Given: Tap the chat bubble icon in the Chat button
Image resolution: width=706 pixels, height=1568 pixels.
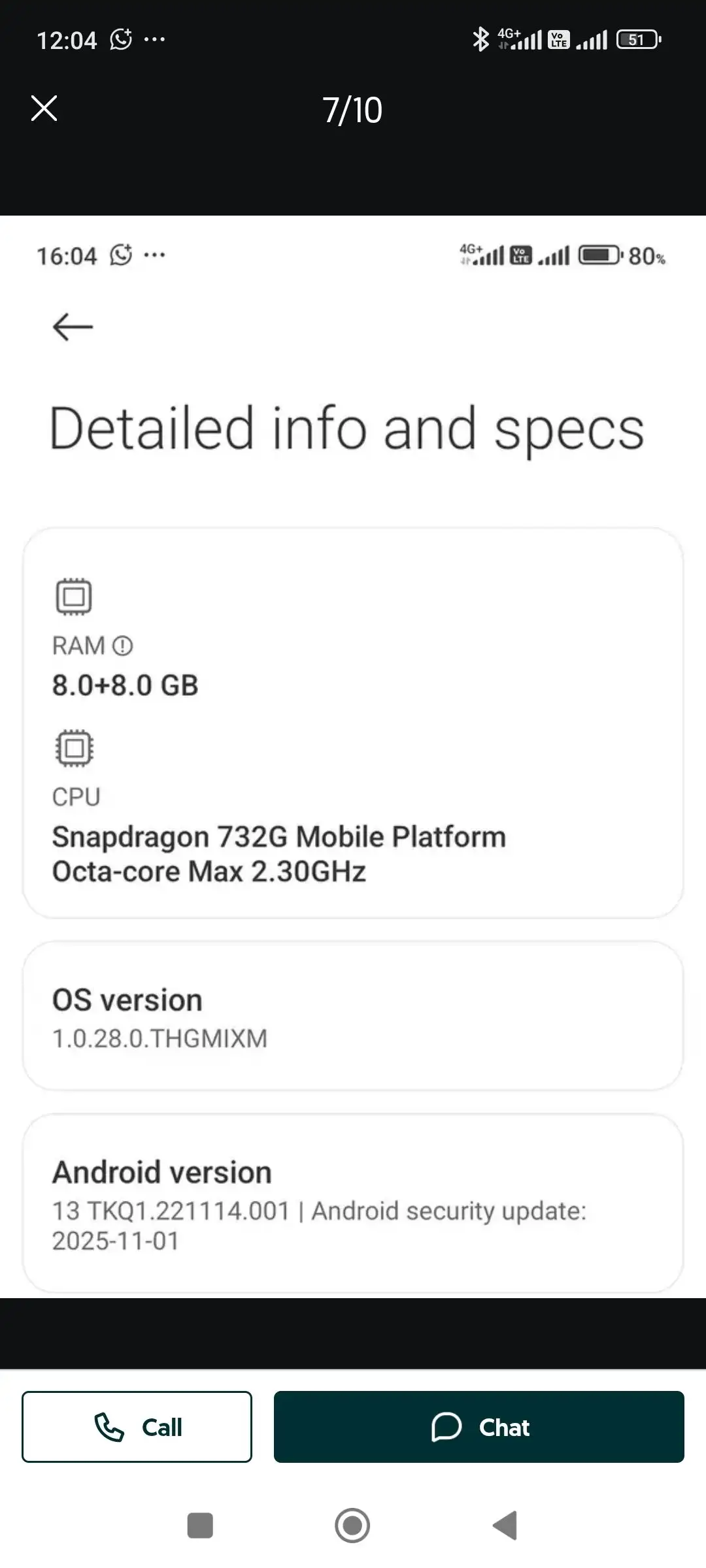Looking at the screenshot, I should click(x=447, y=1428).
